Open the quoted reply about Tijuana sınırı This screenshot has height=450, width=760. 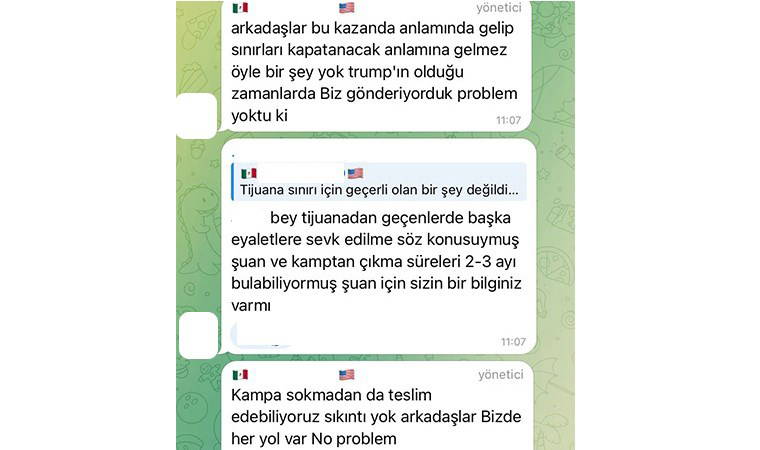point(380,182)
